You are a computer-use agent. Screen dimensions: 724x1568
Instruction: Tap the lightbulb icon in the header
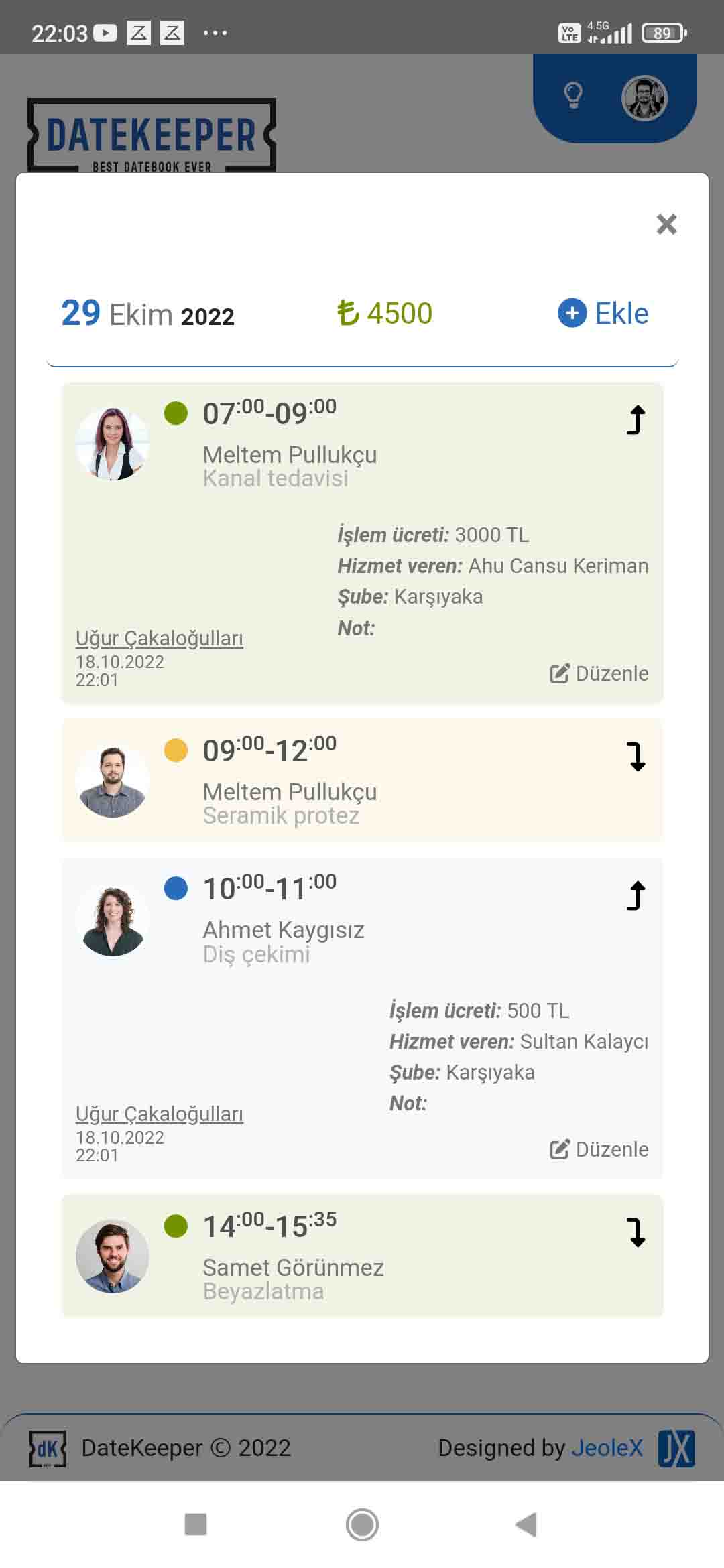point(573,96)
